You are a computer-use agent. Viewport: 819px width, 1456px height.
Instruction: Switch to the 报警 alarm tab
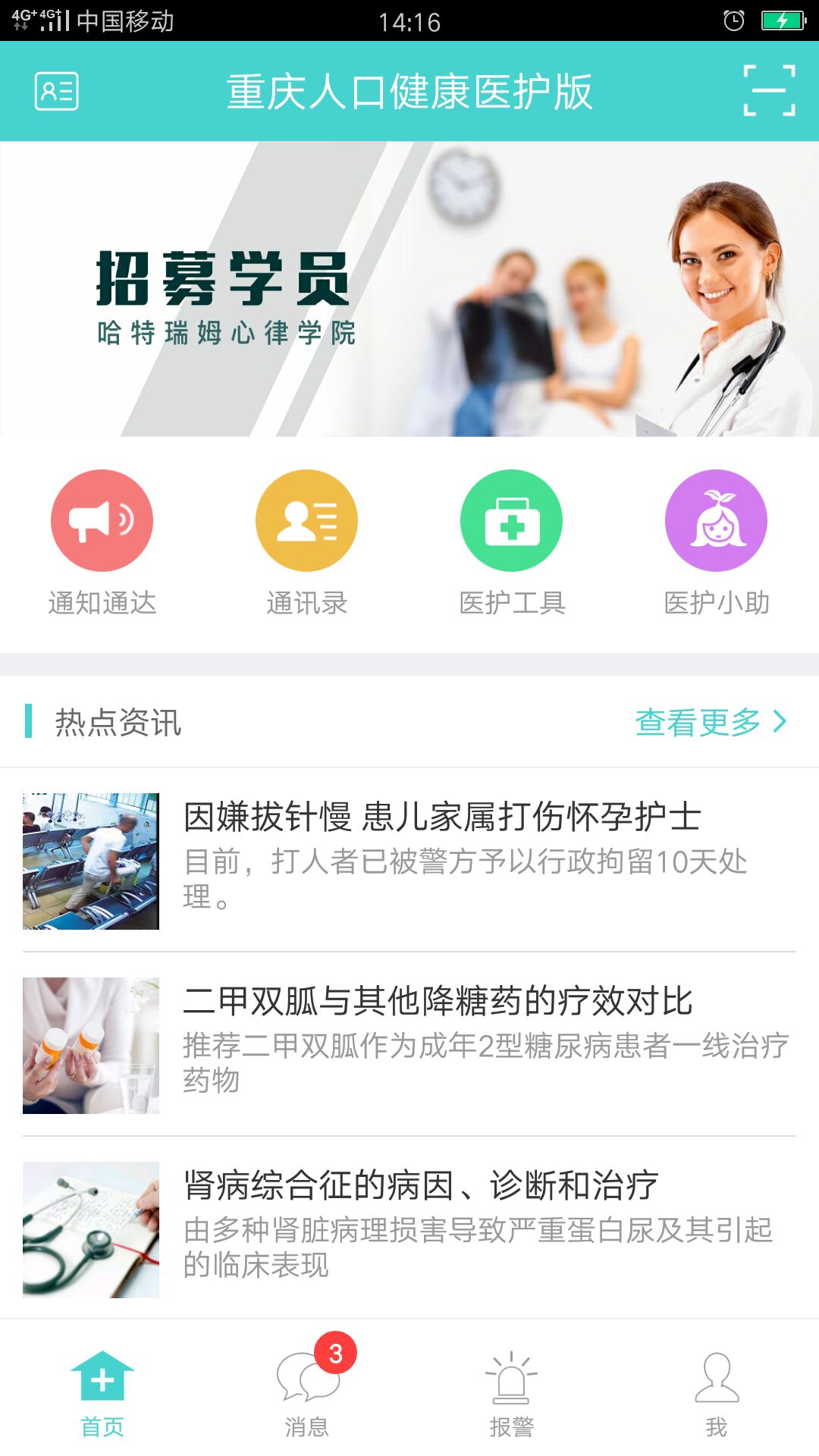[x=512, y=1394]
